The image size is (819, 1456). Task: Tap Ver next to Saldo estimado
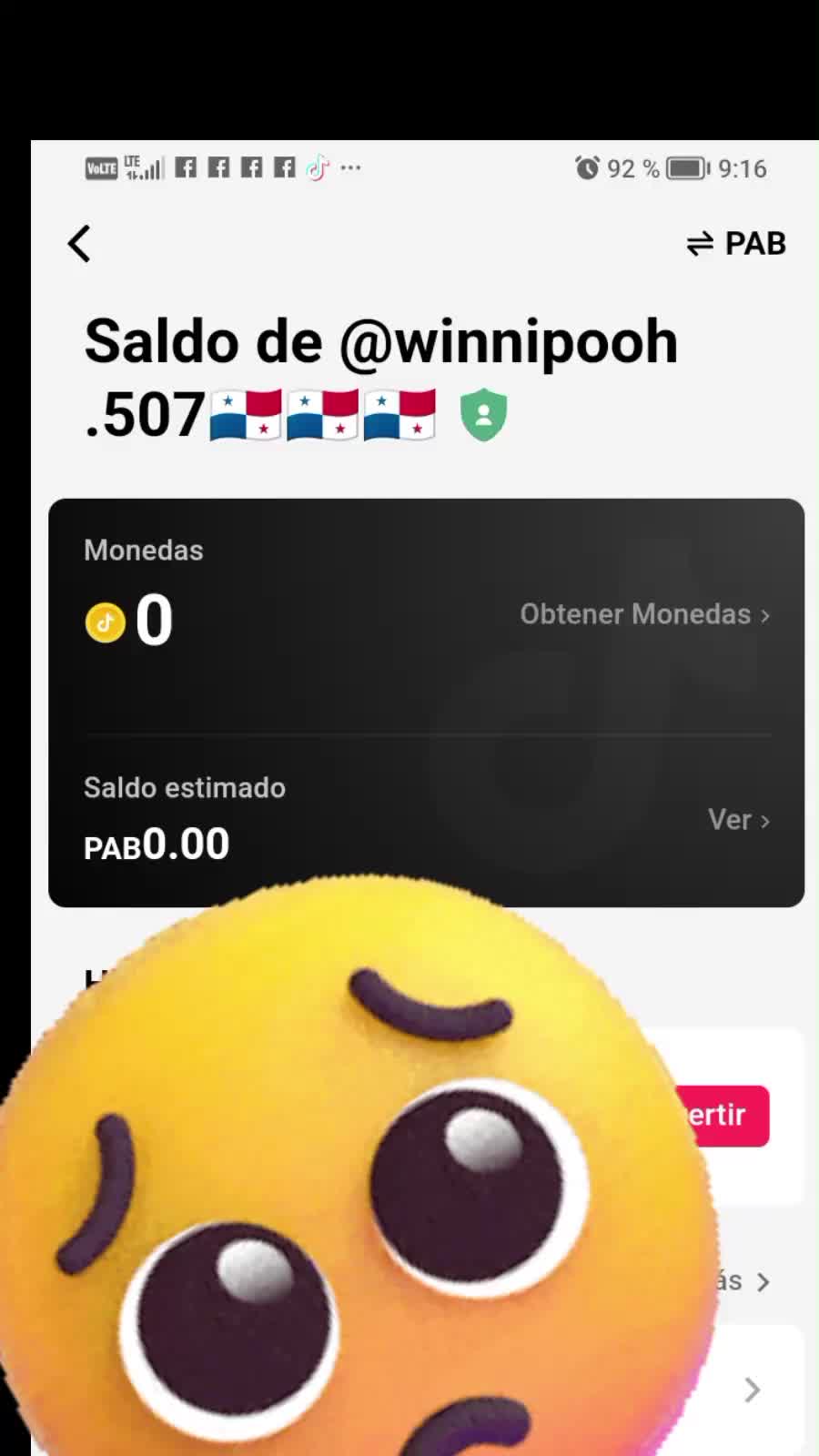(738, 820)
